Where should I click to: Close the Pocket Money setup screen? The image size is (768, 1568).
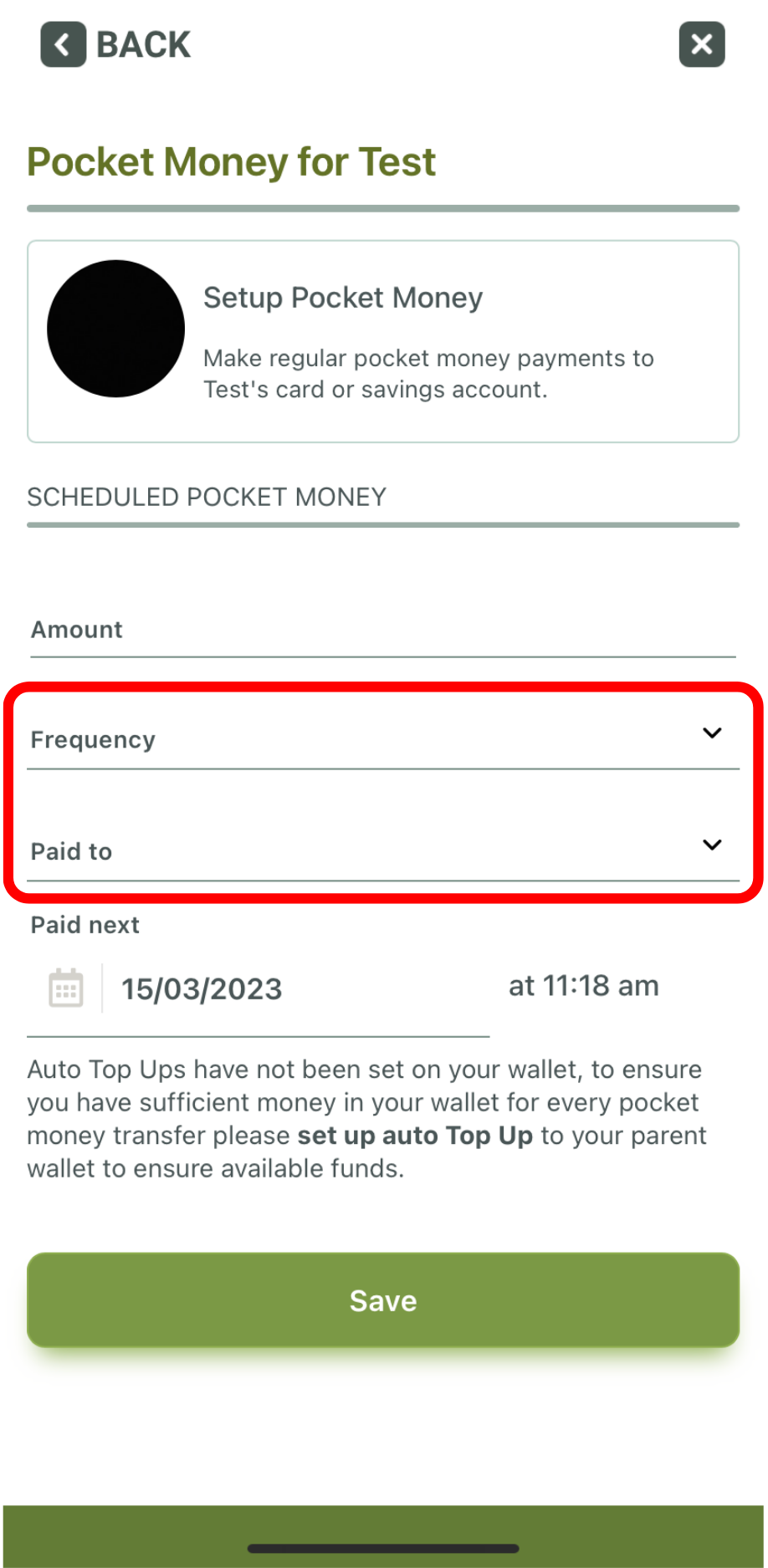[x=701, y=44]
